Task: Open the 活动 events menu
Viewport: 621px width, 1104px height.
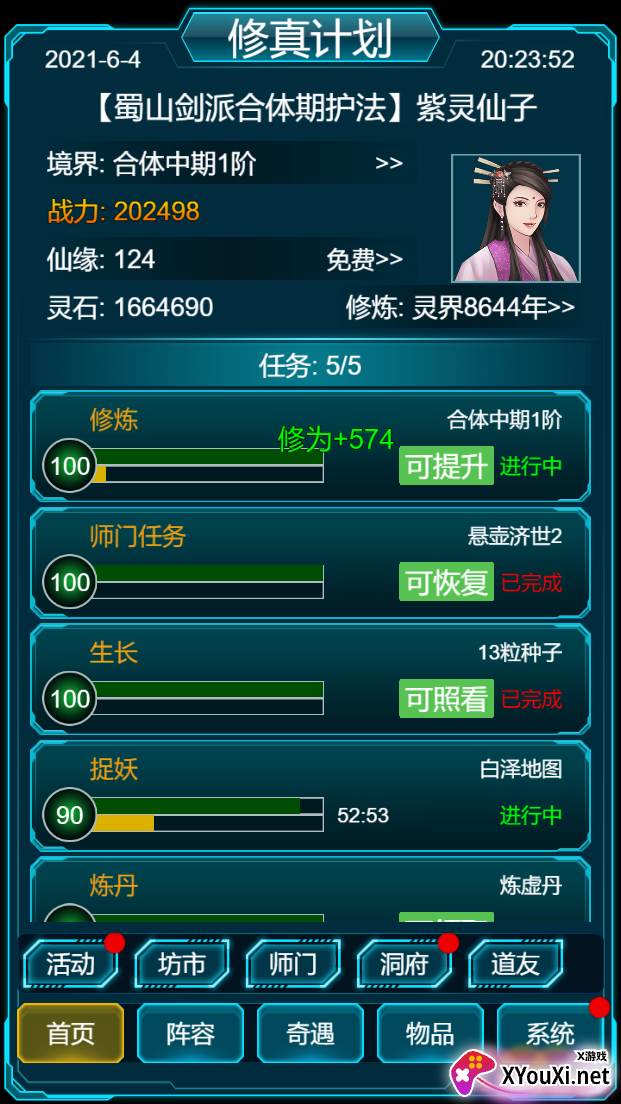Action: 71,963
